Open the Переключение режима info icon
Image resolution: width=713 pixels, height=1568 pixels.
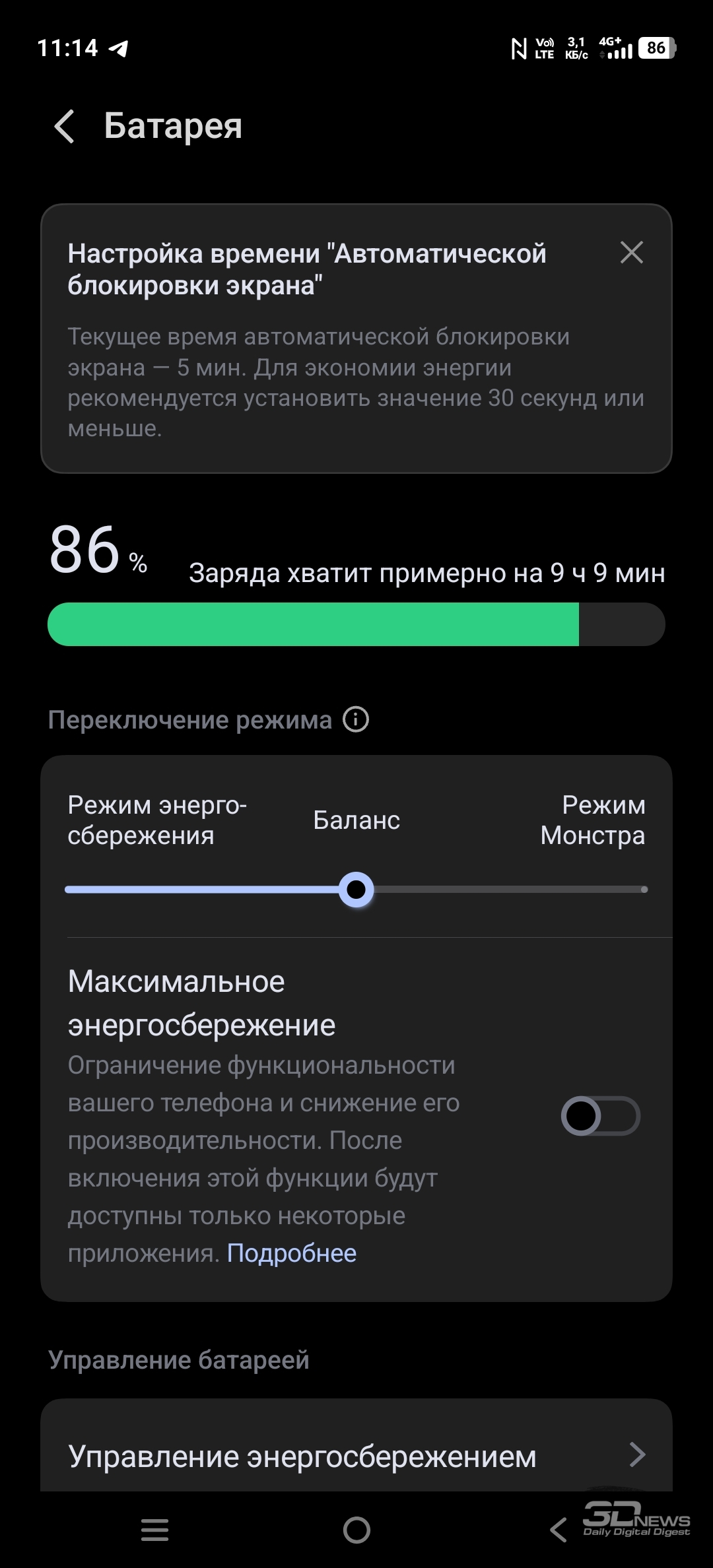[x=356, y=719]
